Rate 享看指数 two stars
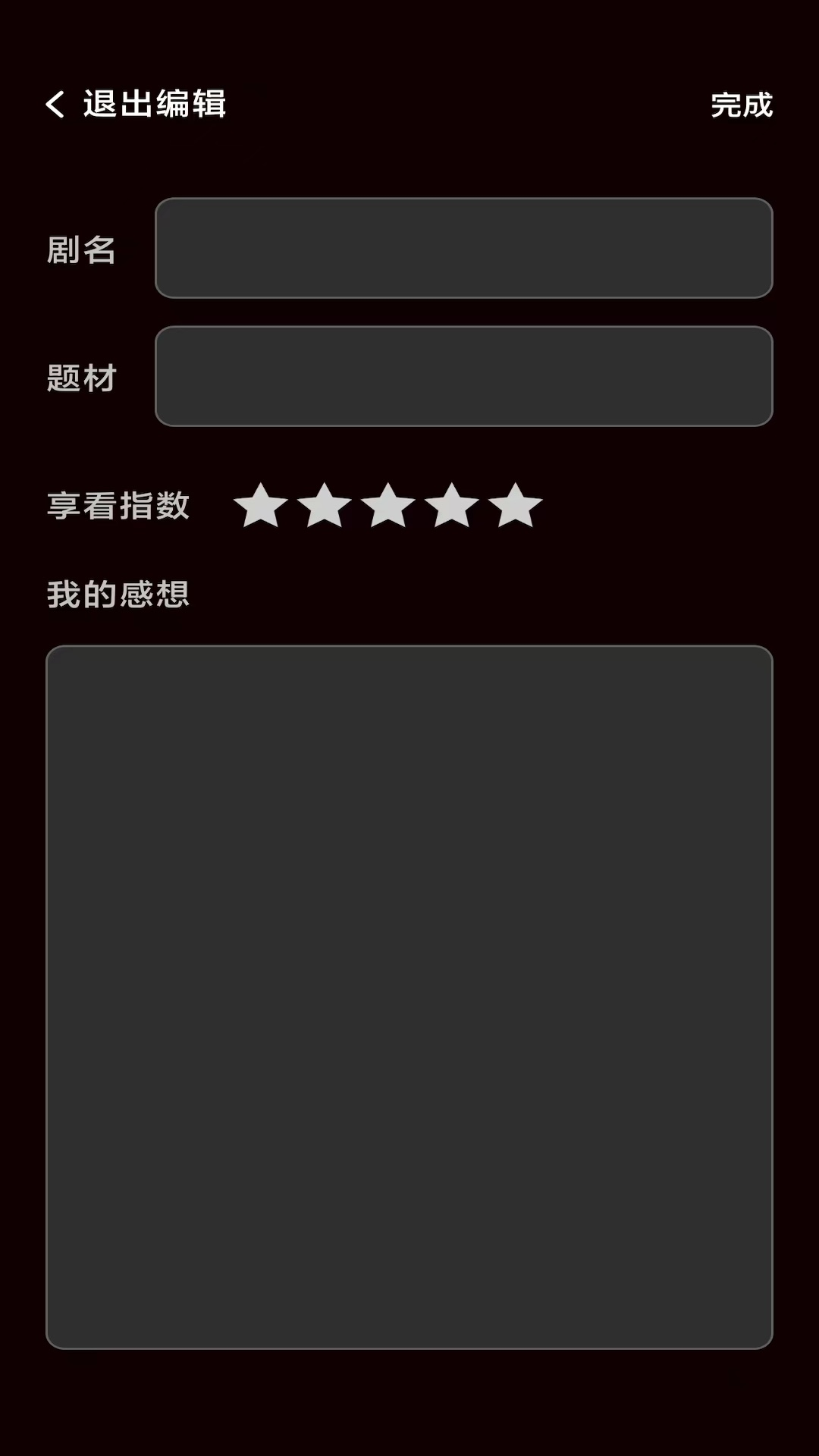This screenshot has height=1456, width=819. click(x=324, y=506)
